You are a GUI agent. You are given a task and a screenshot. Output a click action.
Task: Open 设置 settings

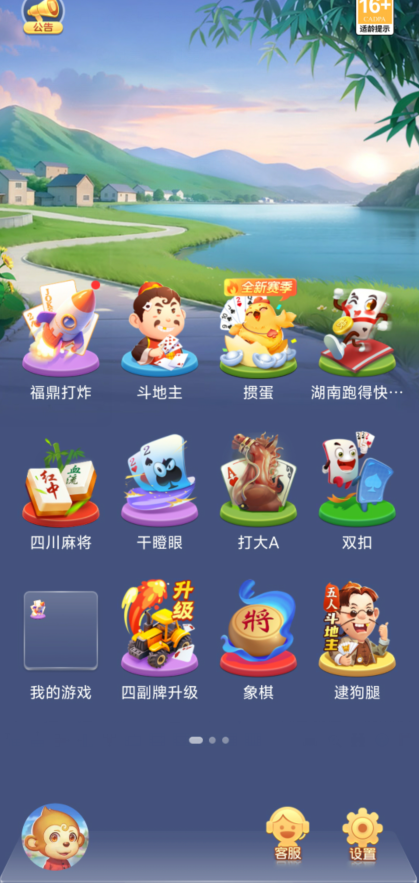[x=363, y=835]
